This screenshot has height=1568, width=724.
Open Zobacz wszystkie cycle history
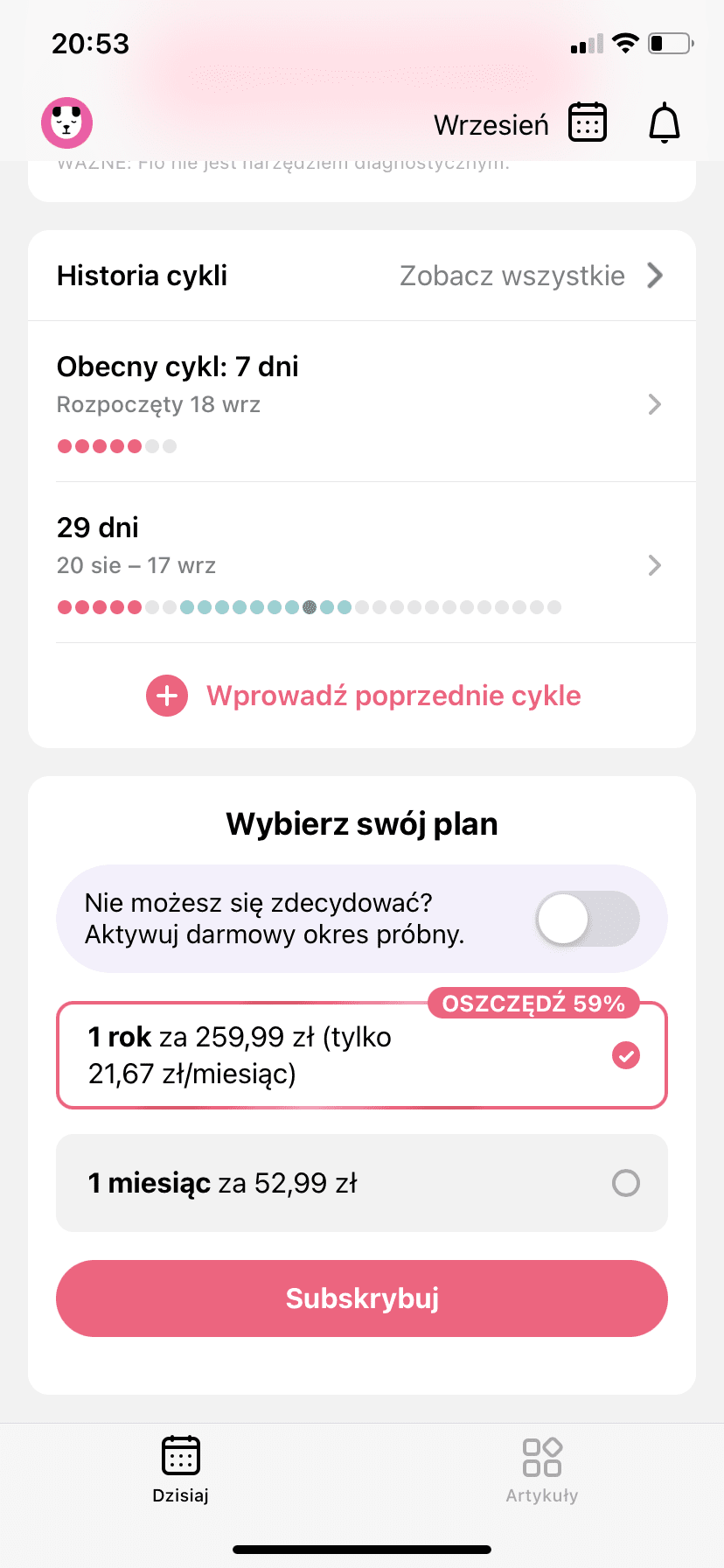click(x=532, y=276)
